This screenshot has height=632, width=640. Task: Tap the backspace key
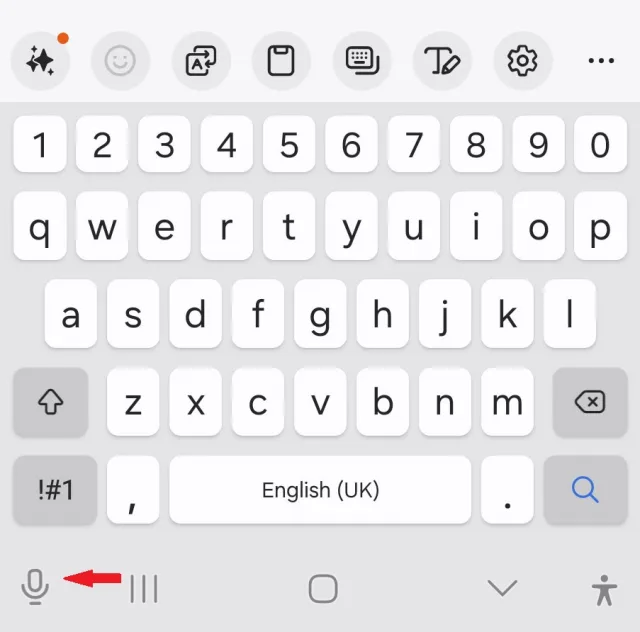(x=590, y=402)
